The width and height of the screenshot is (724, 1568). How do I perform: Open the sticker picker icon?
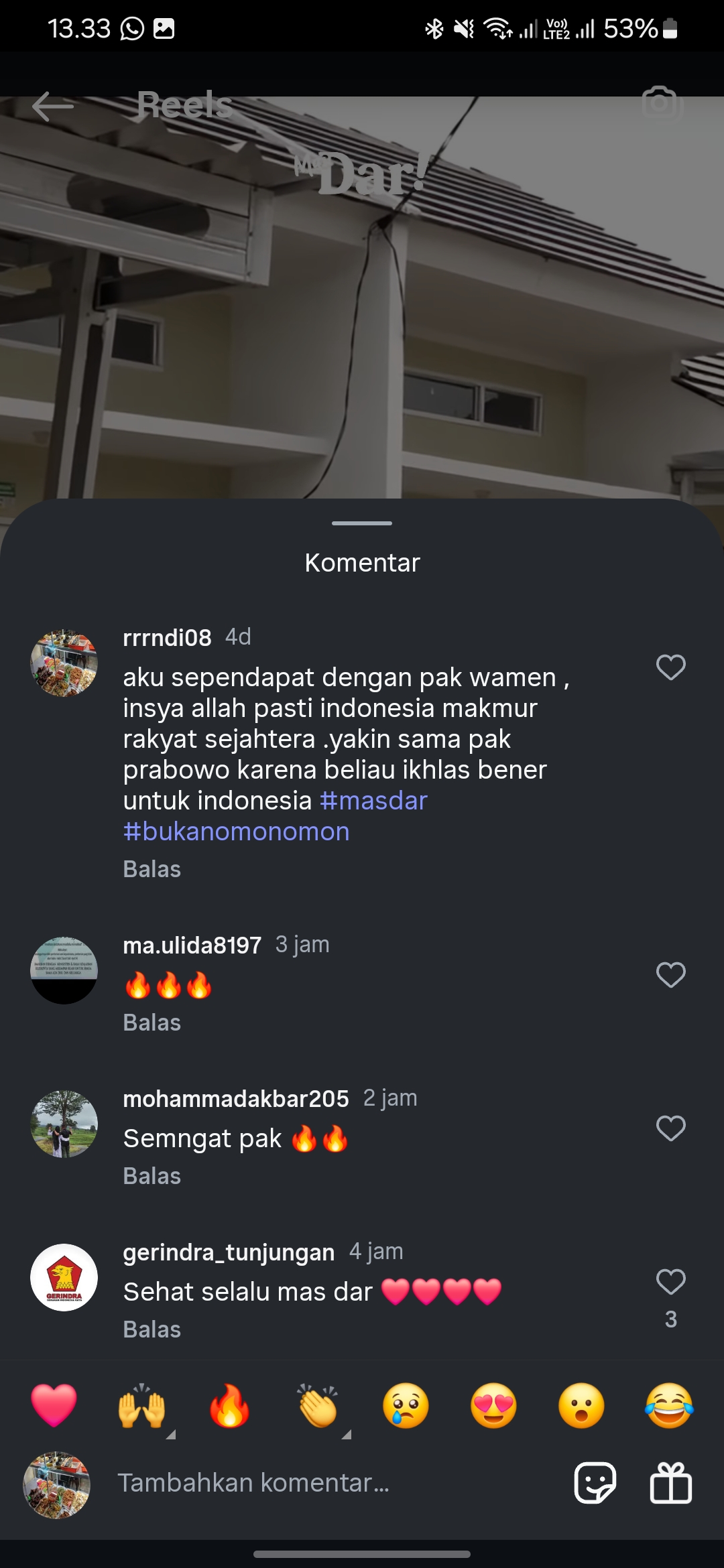pos(595,1483)
